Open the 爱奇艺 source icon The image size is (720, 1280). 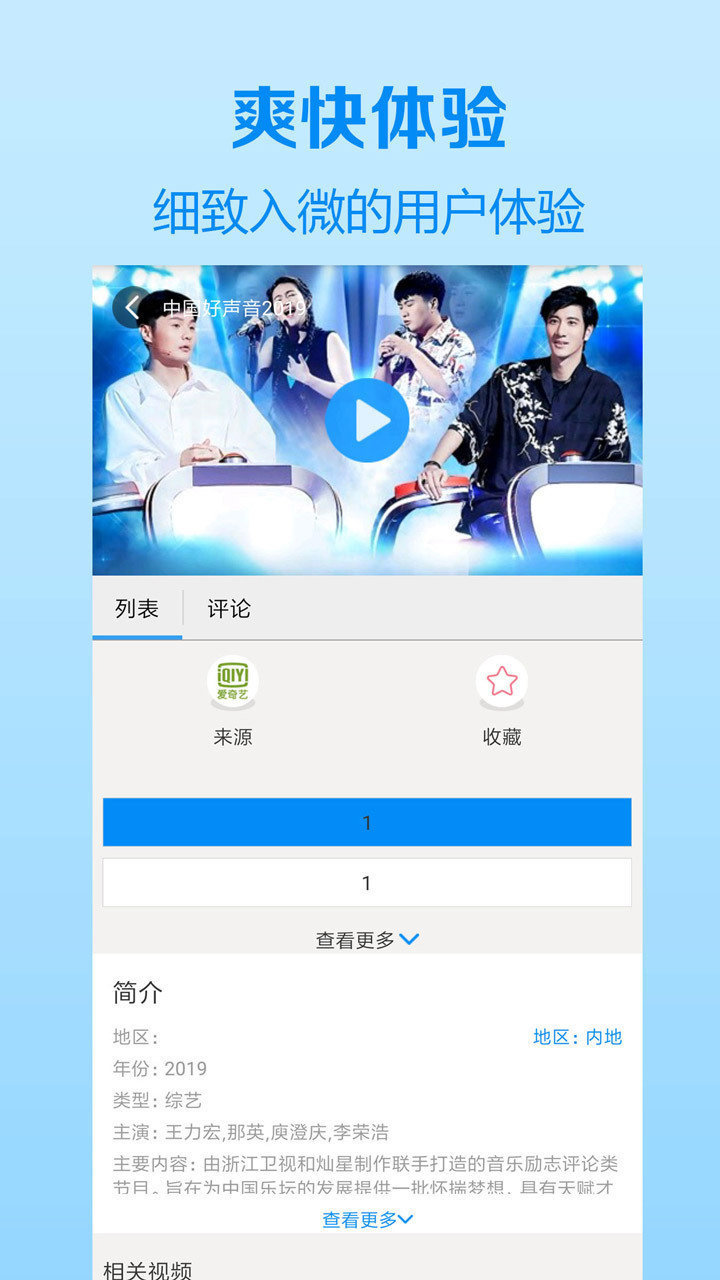coord(234,681)
